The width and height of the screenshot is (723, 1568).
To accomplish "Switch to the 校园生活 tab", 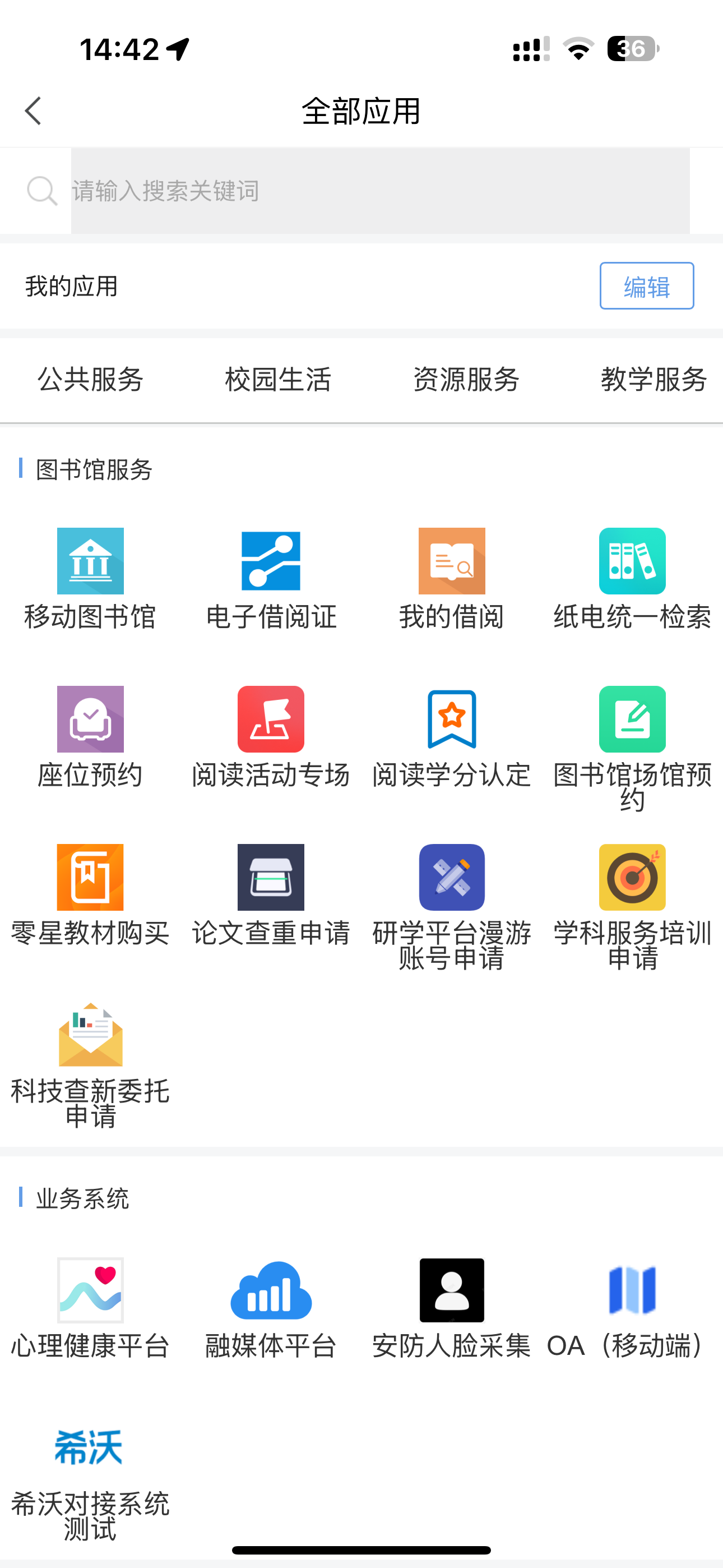I will (278, 380).
